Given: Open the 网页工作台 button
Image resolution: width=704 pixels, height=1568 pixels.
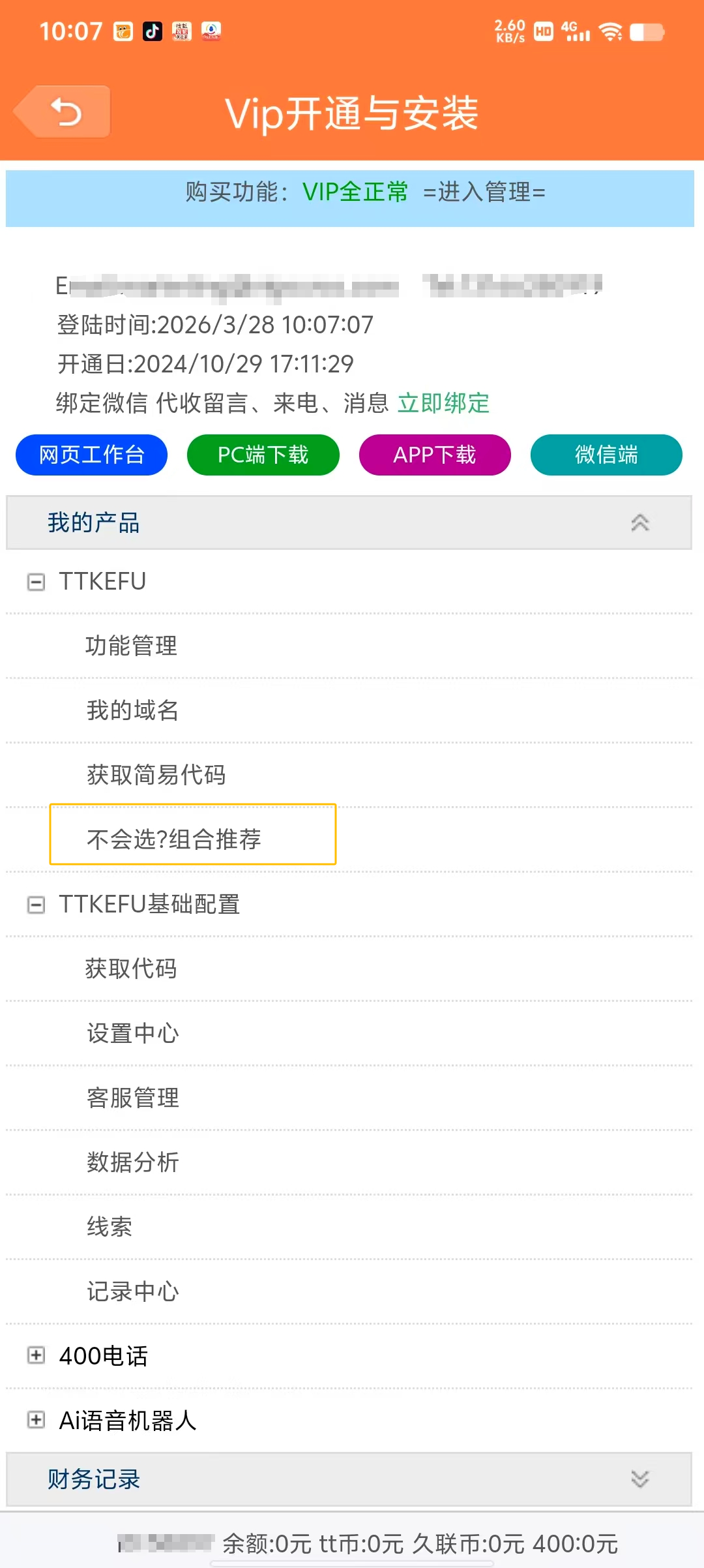Looking at the screenshot, I should point(91,455).
